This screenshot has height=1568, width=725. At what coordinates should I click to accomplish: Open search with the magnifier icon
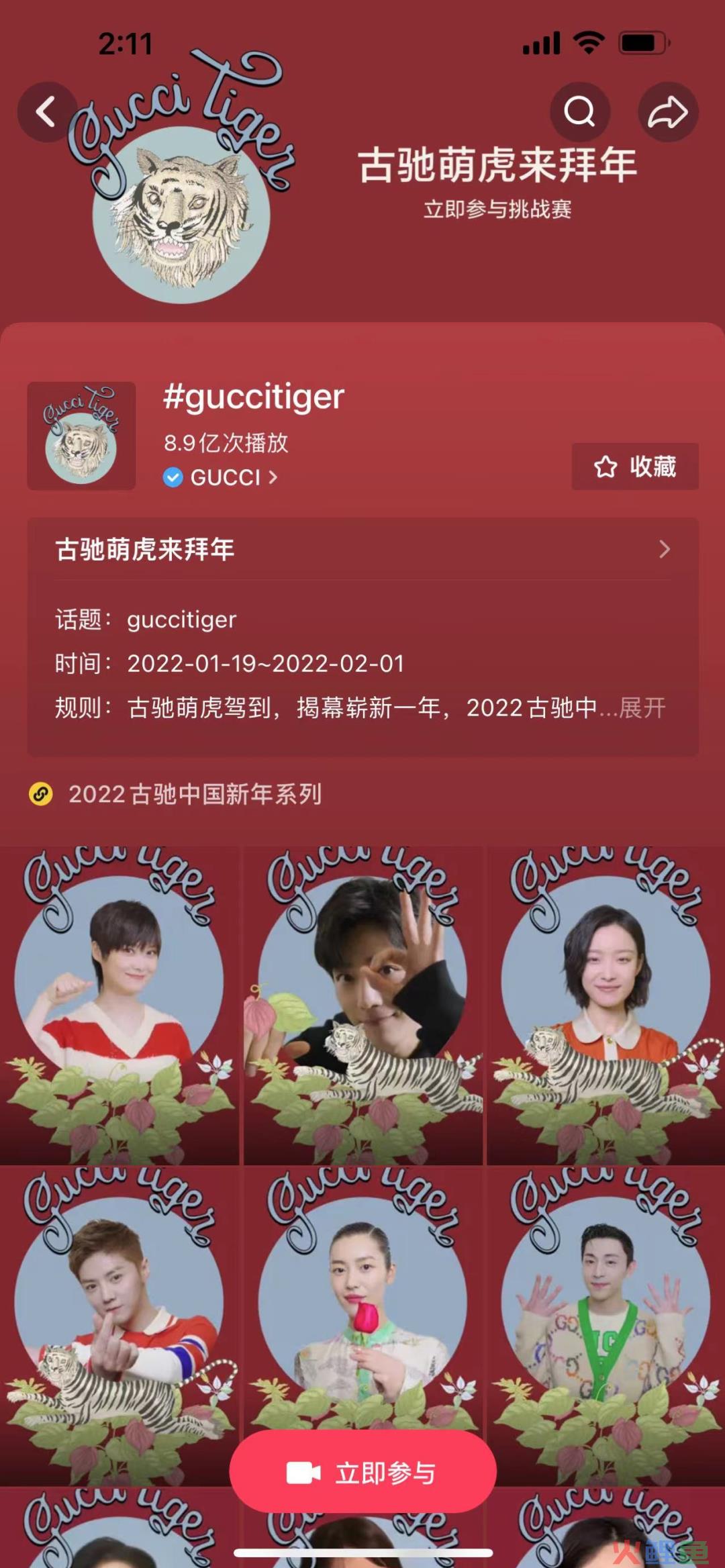tap(579, 111)
